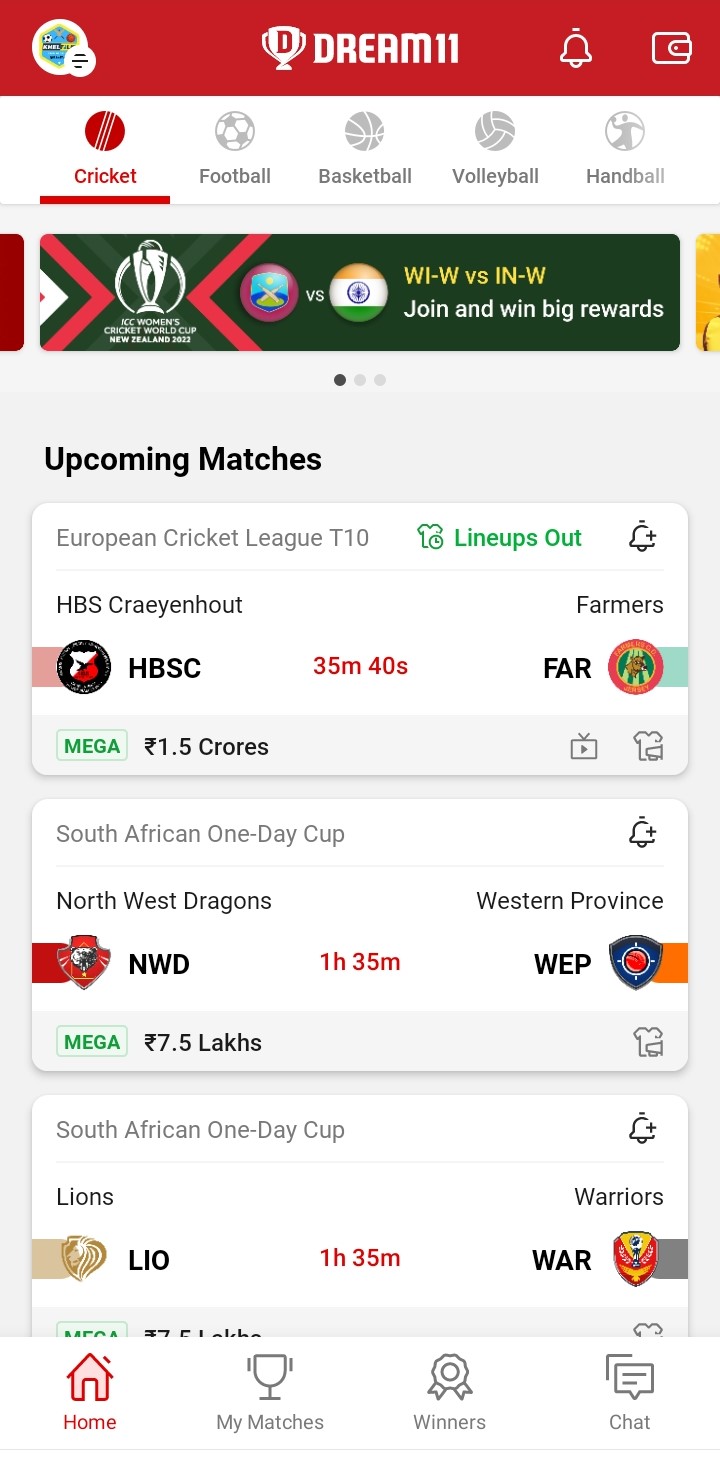Go to the My Matches tab
The height and width of the screenshot is (1461, 720).
[x=270, y=1393]
